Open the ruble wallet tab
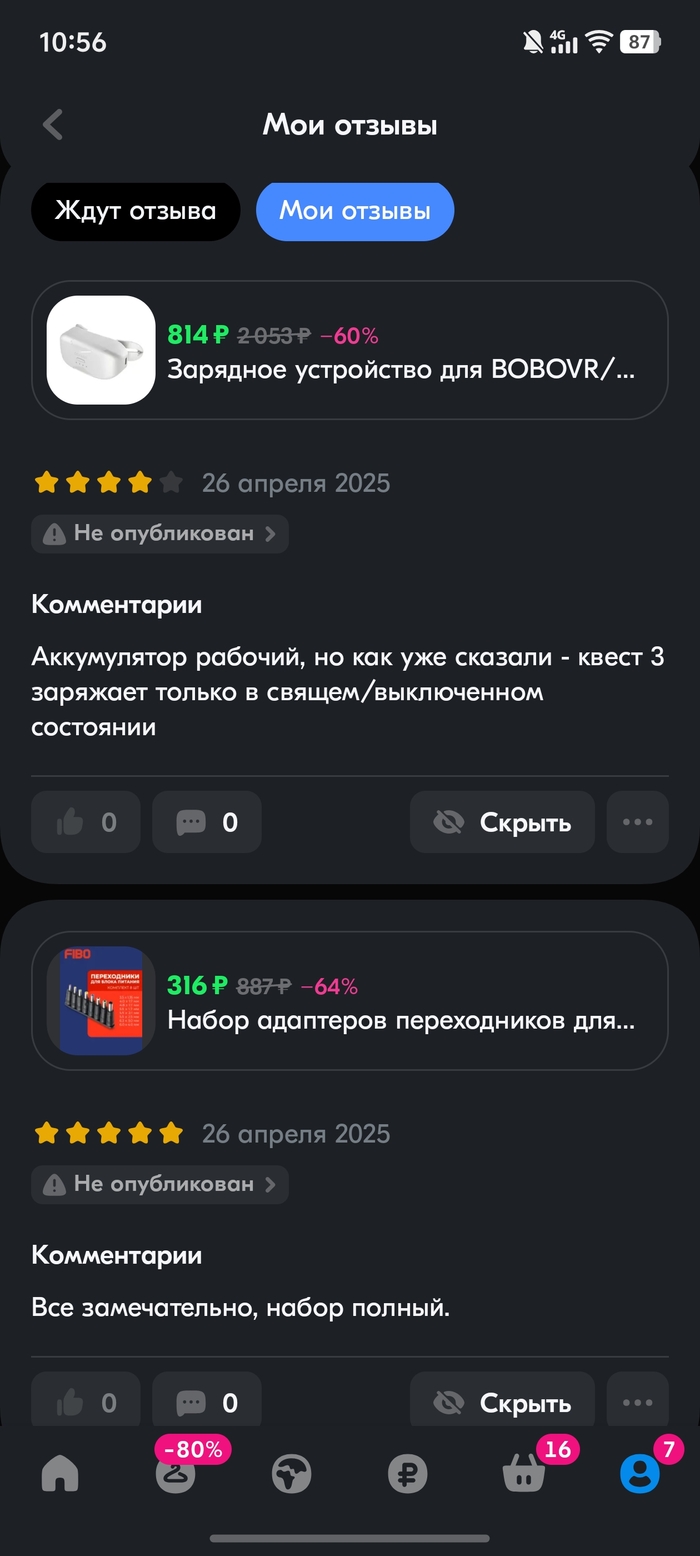Screen dimensions: 700x1556 coord(408,1473)
